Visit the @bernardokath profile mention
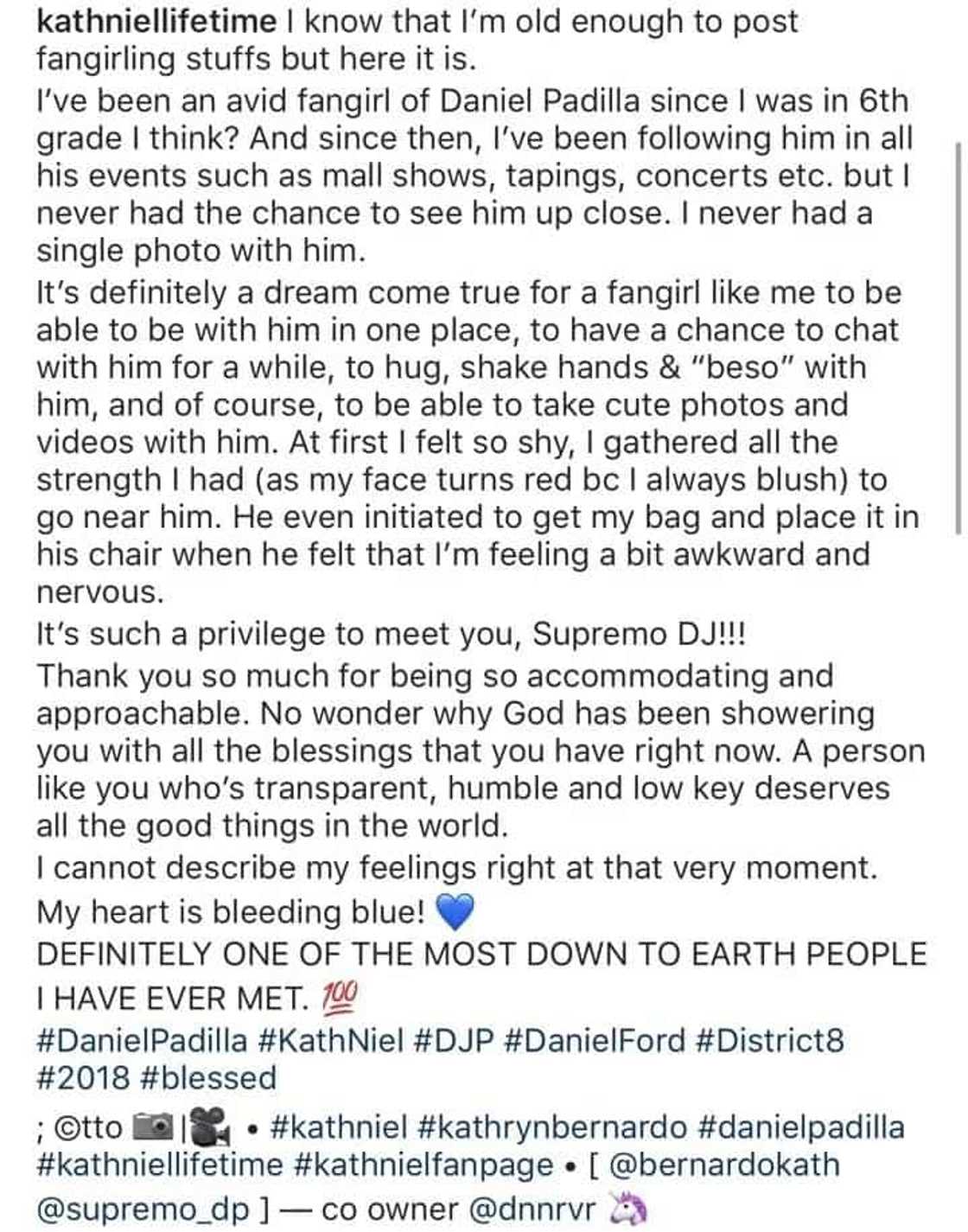This screenshot has height=1232, width=968. click(724, 1165)
